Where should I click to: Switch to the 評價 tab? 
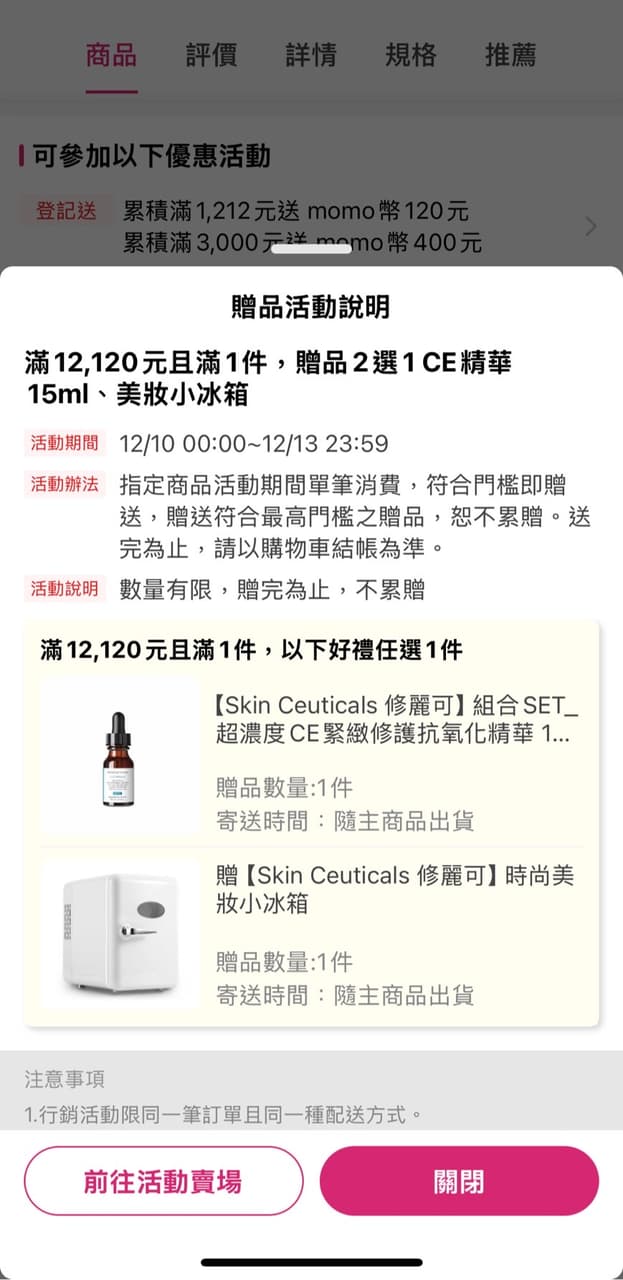click(x=211, y=55)
